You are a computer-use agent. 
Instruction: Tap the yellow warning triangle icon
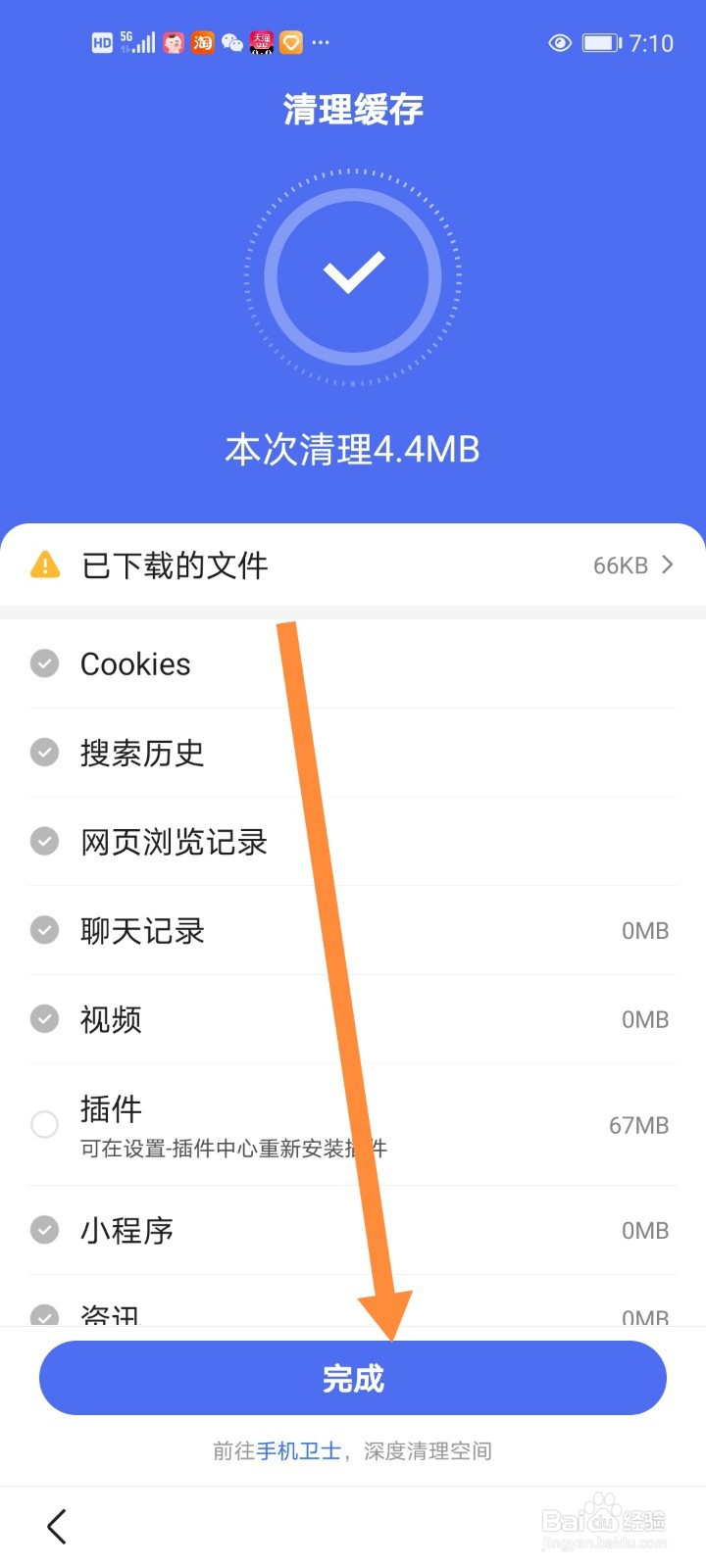44,564
